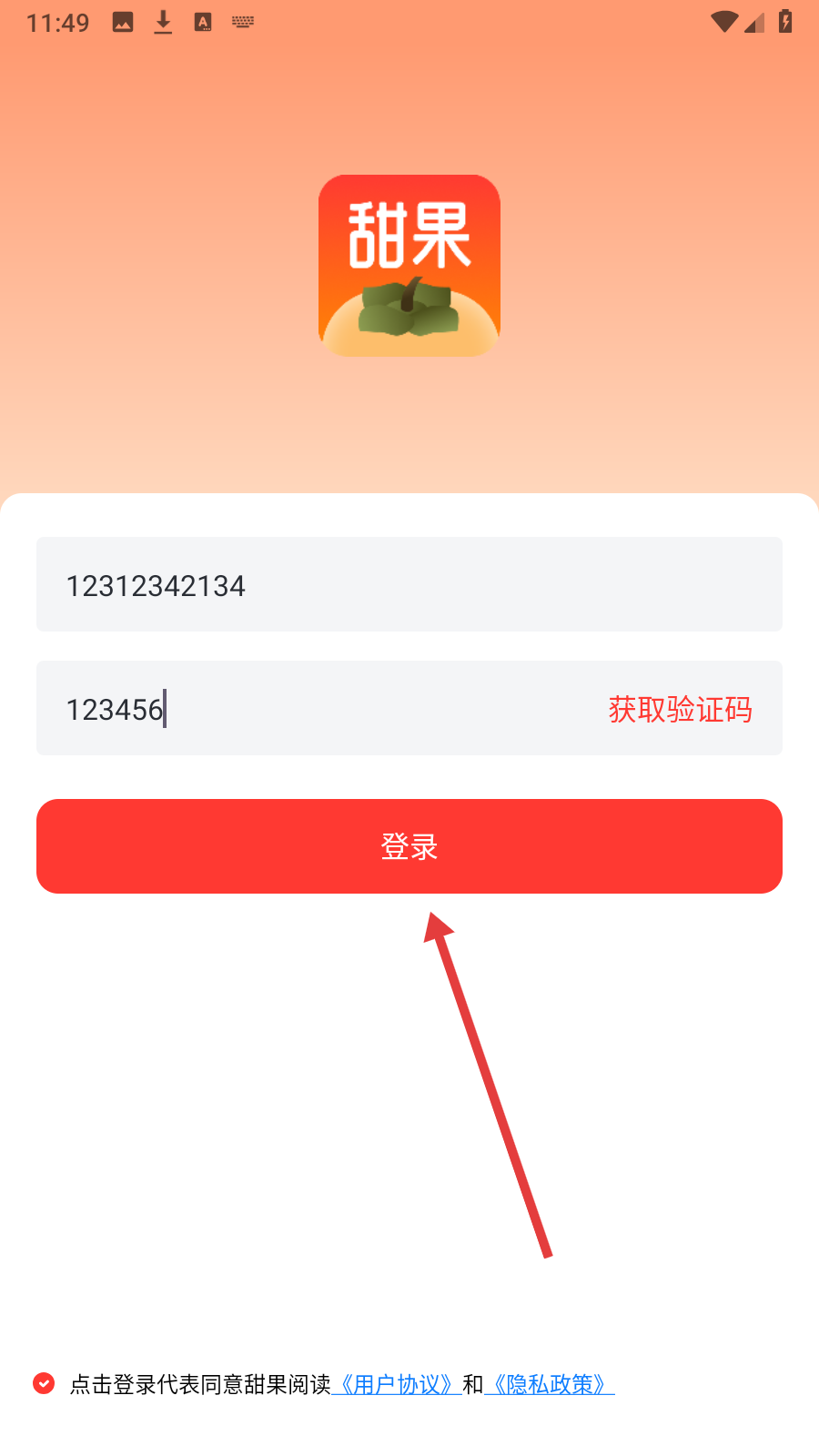Tap the phone number field showing 12312342134
Screen dimensions: 819x1456
409,584
